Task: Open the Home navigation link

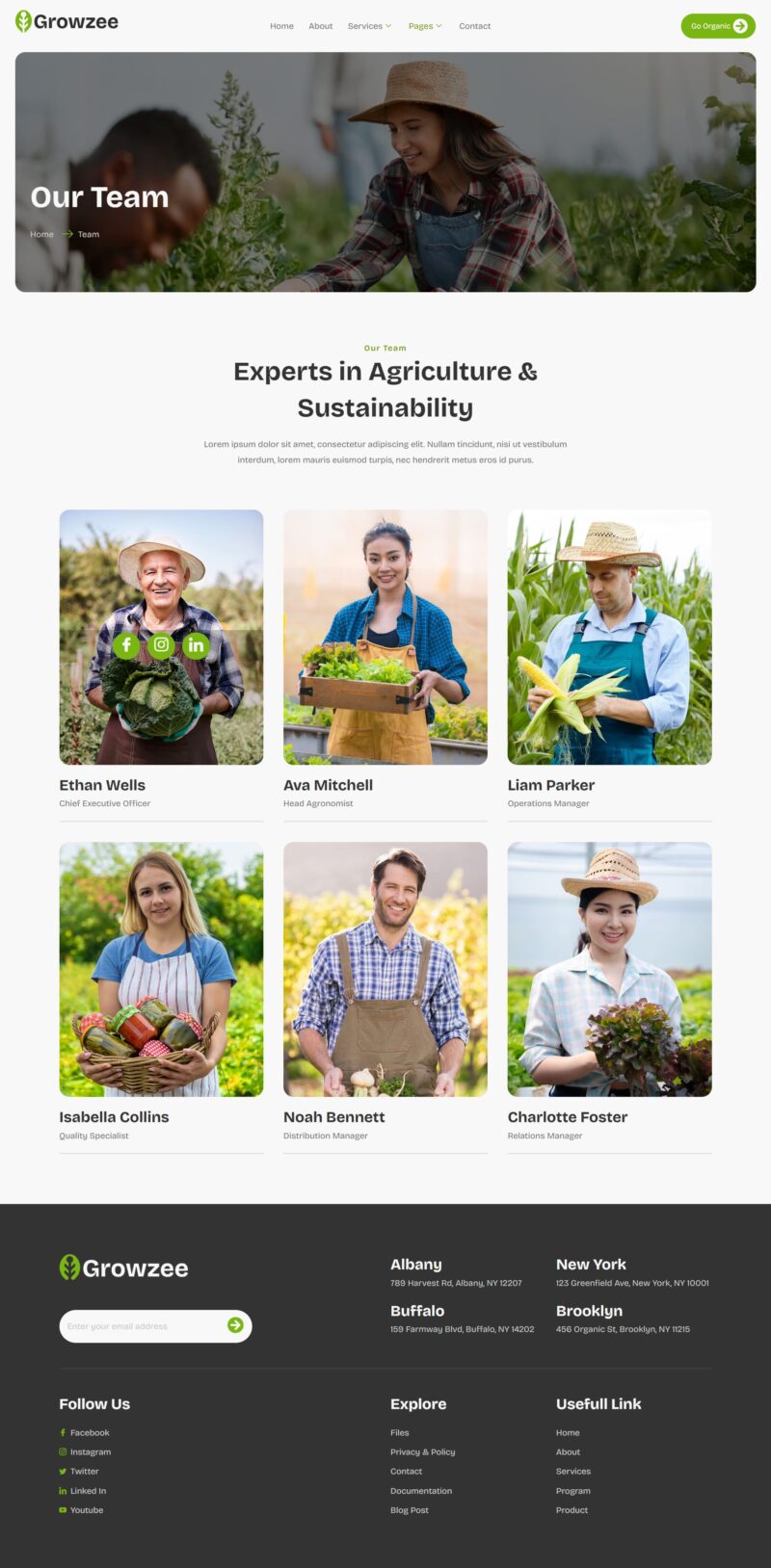Action: [x=281, y=26]
